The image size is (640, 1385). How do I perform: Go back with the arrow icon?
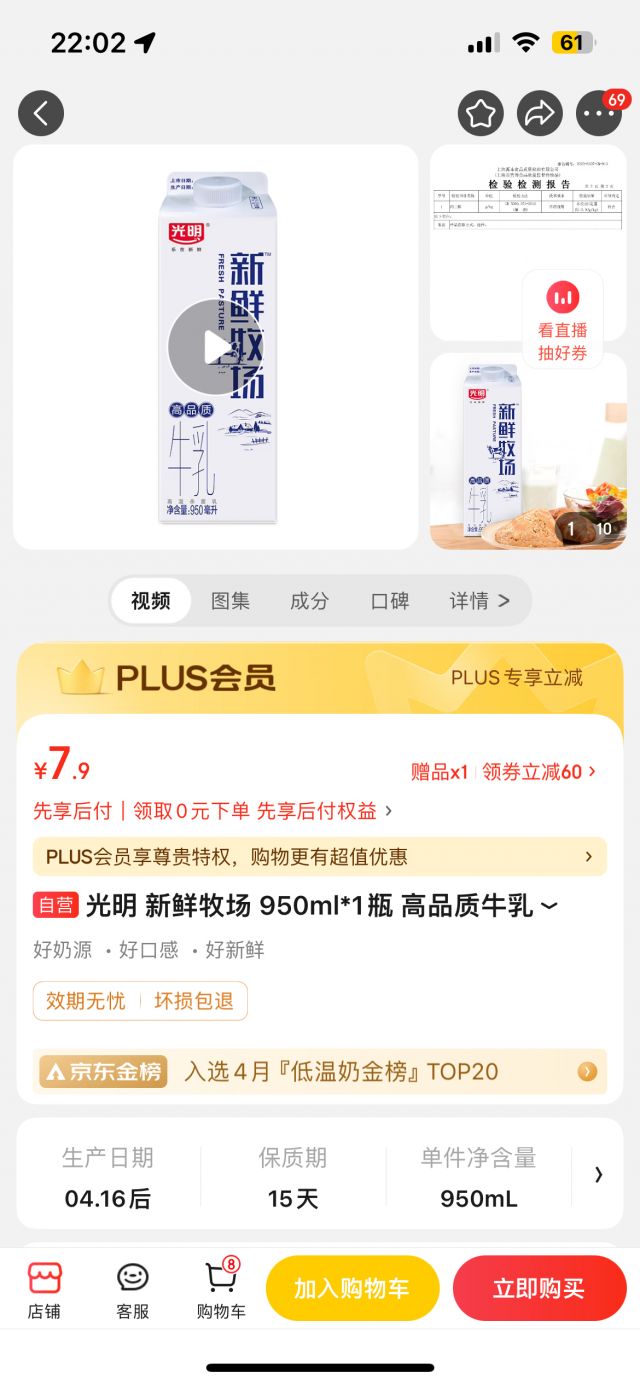coord(41,114)
